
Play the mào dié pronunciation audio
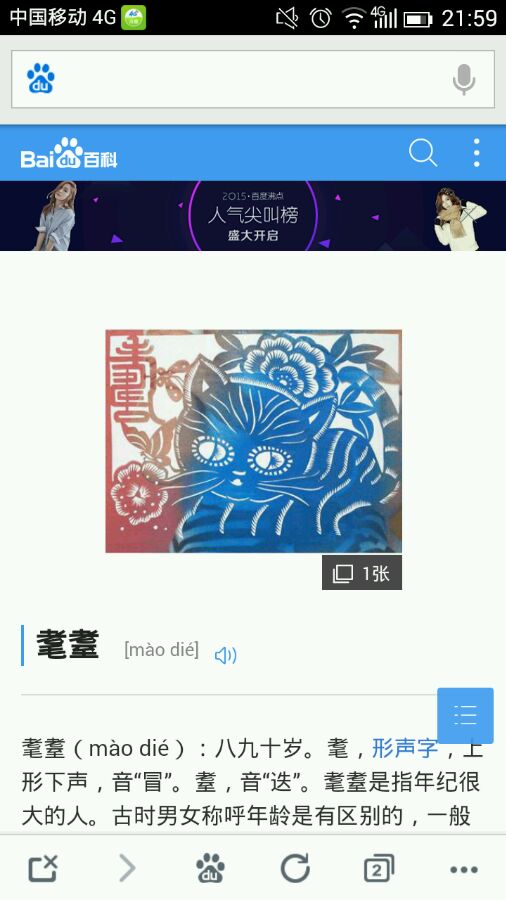click(225, 655)
